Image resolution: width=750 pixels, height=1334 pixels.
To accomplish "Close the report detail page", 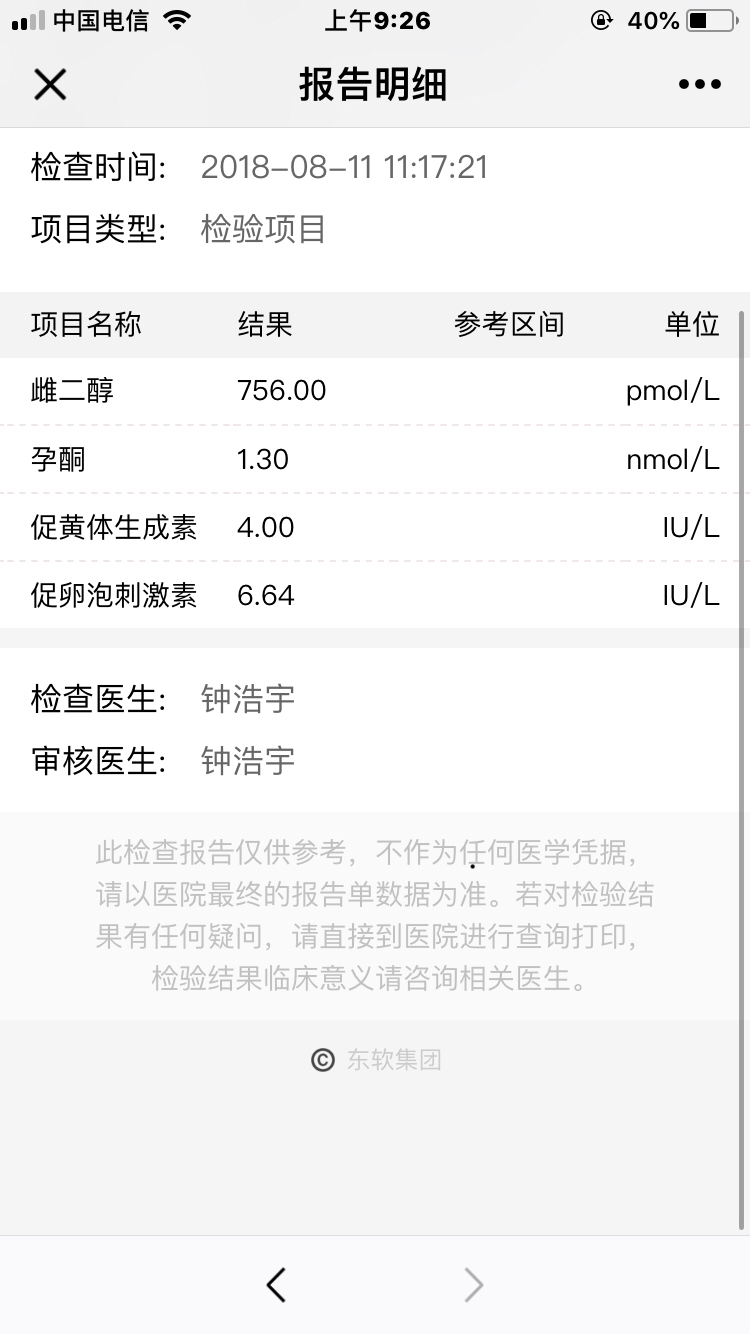I will pos(50,85).
